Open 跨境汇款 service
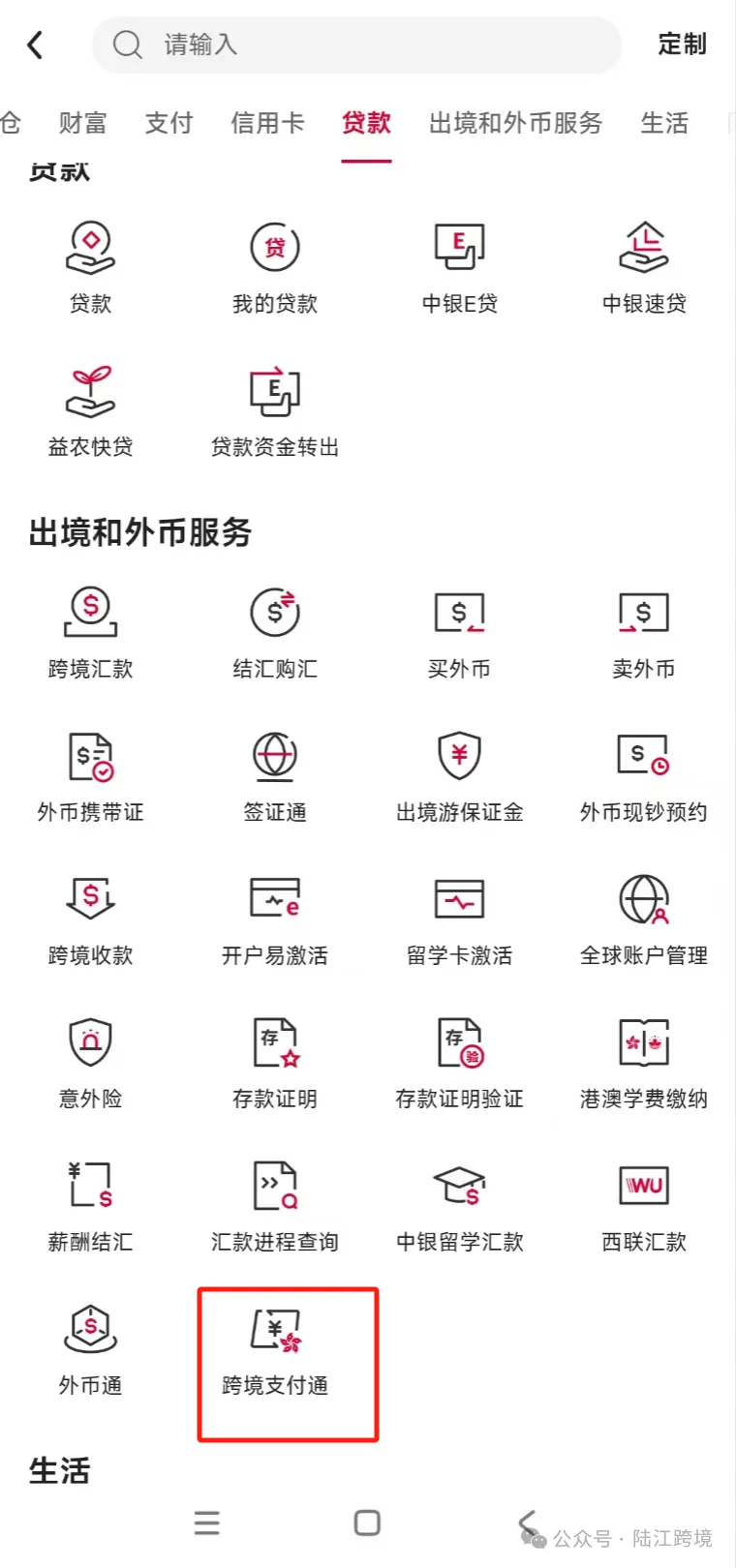Image resolution: width=736 pixels, height=1568 pixels. [x=90, y=633]
